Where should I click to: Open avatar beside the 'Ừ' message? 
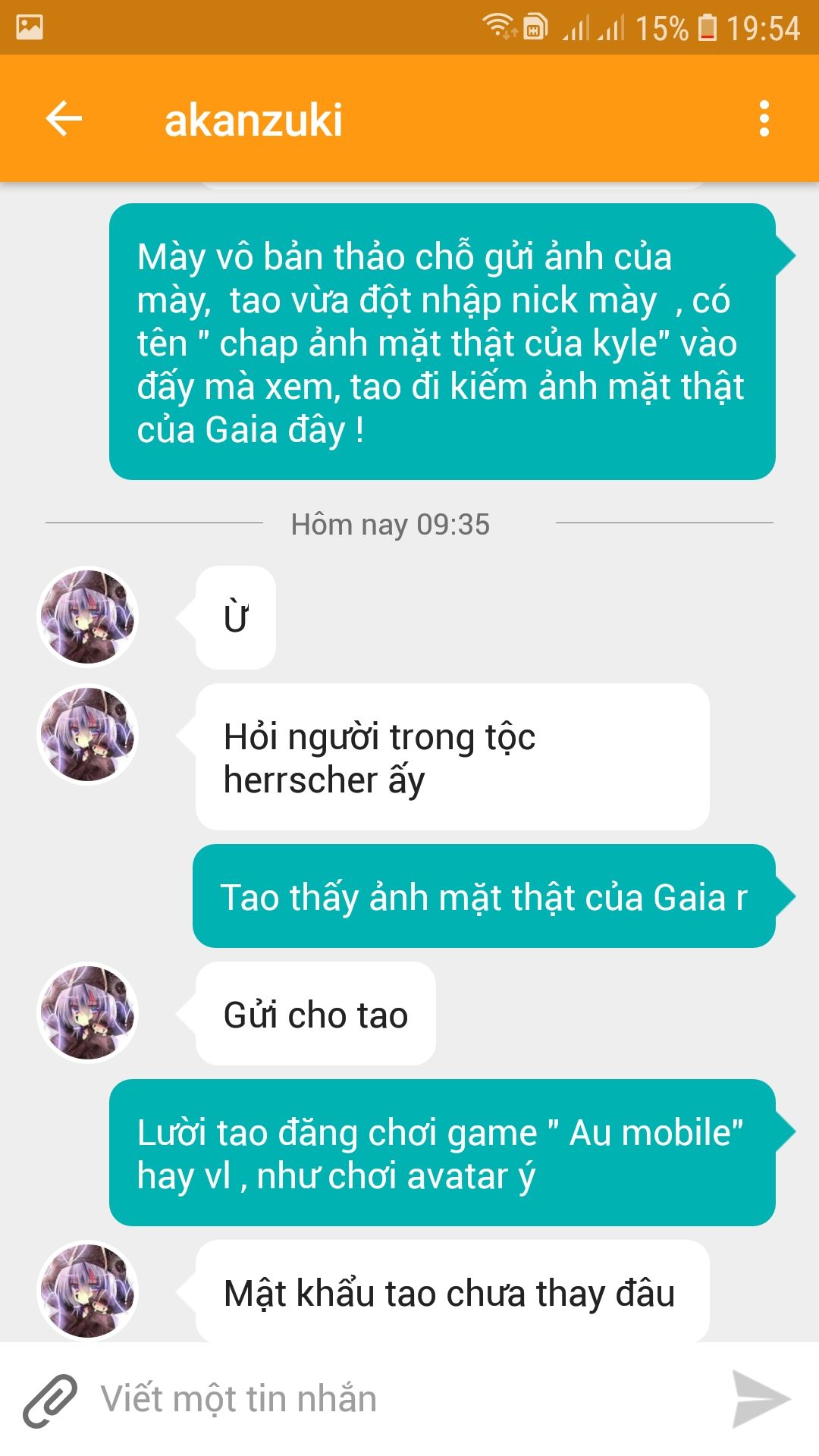click(87, 617)
